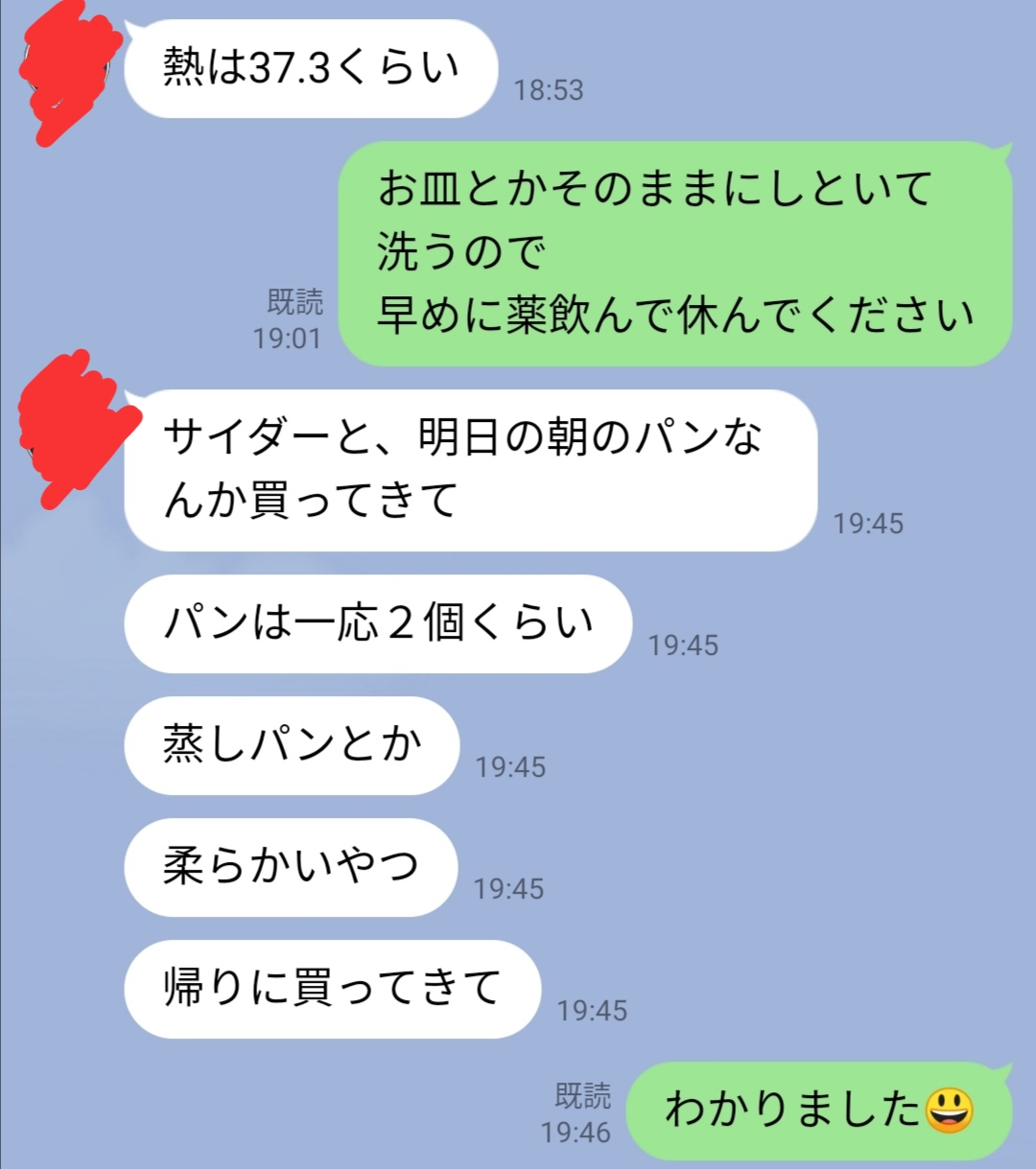This screenshot has width=1036, height=1169.
Task: Select the 既読 indicator near 19:01
Action: click(297, 302)
